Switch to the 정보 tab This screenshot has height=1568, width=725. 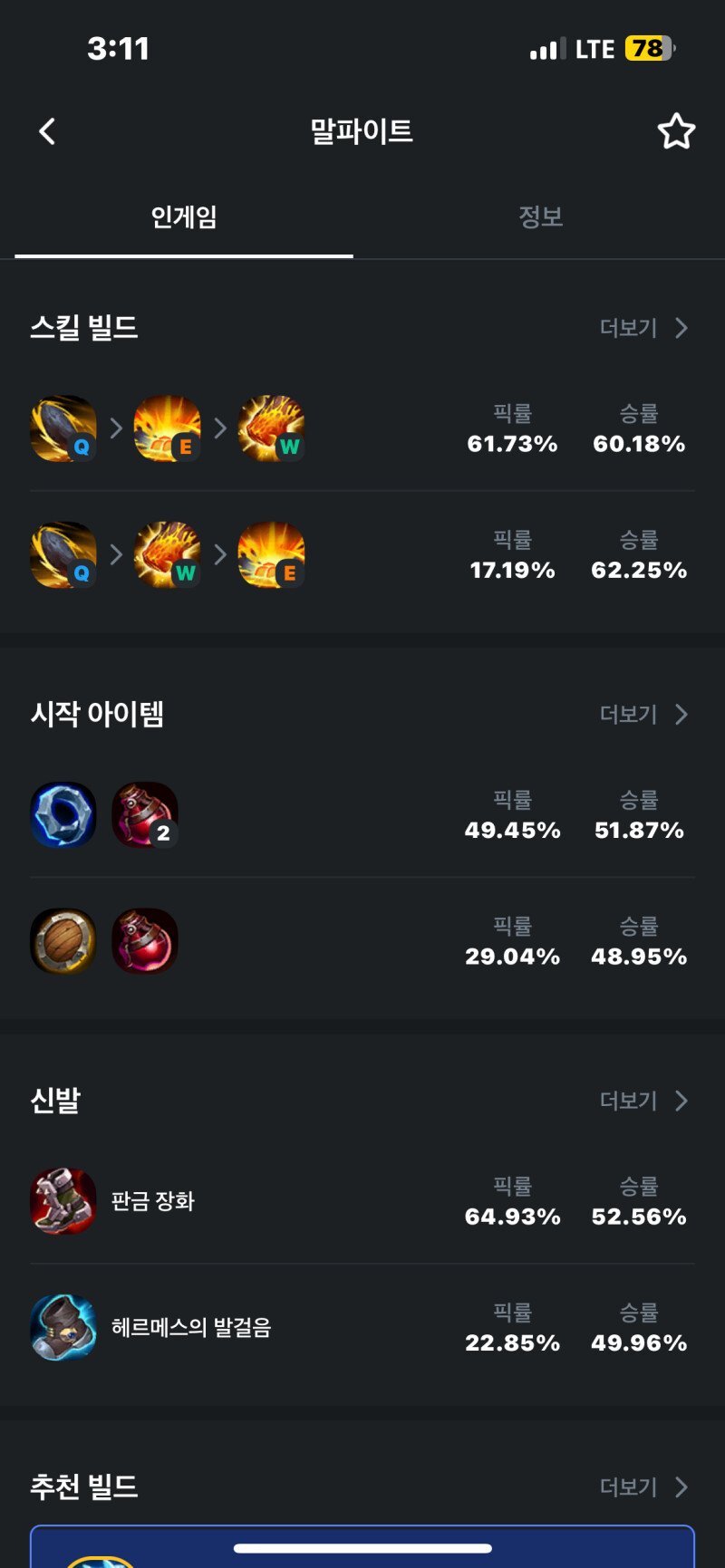tap(540, 216)
